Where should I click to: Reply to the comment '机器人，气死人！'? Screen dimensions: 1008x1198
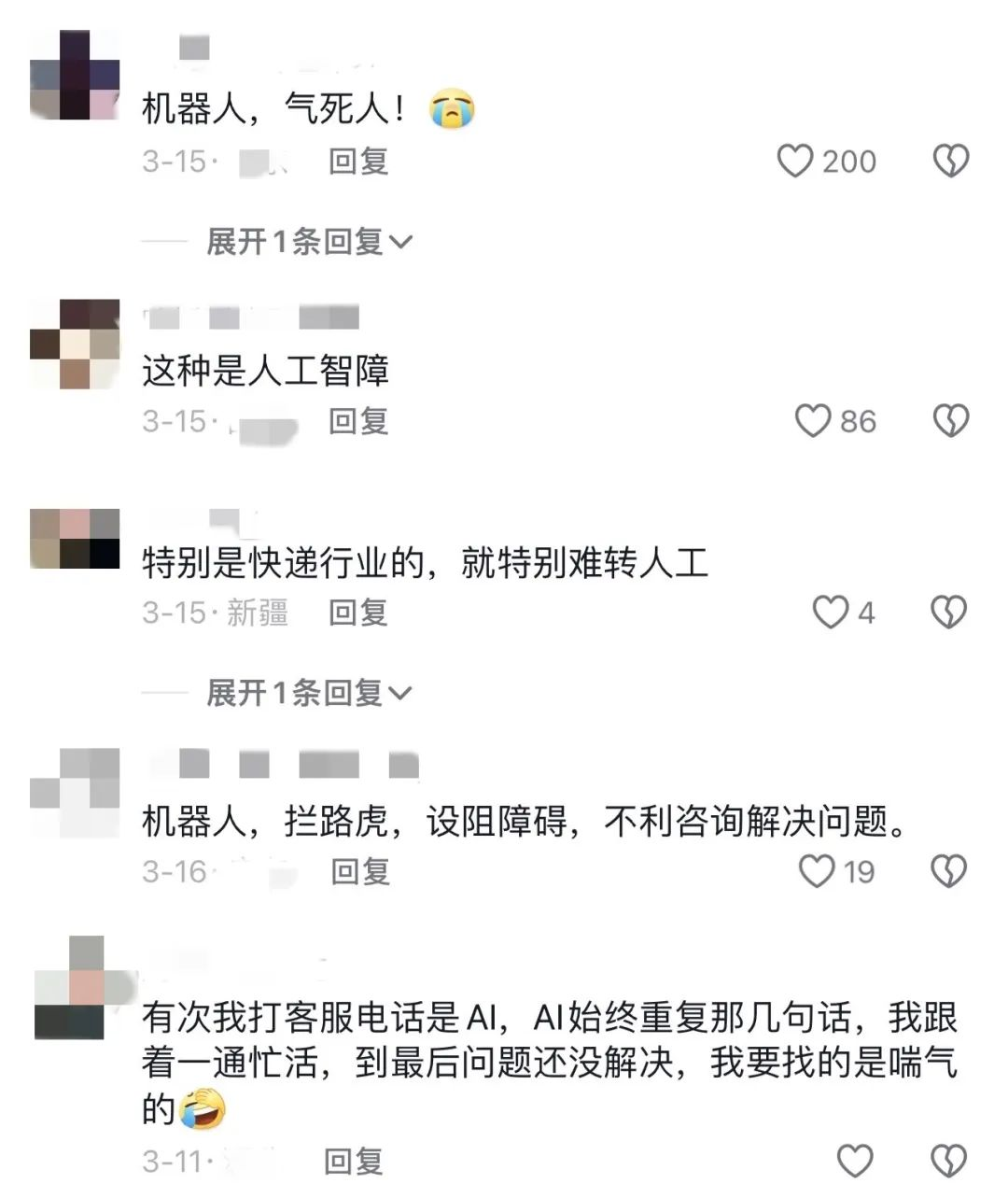[x=357, y=162]
